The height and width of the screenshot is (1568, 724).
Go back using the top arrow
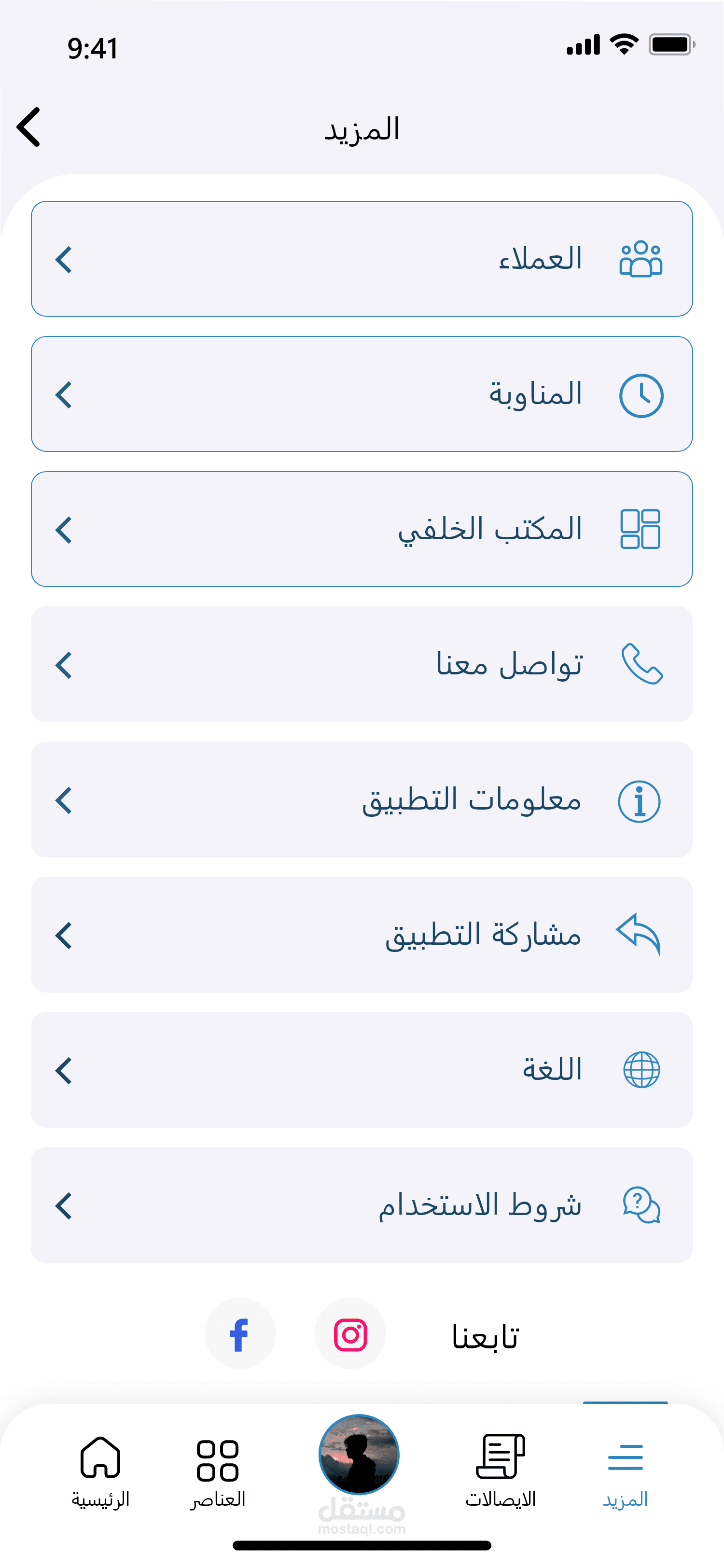(28, 127)
